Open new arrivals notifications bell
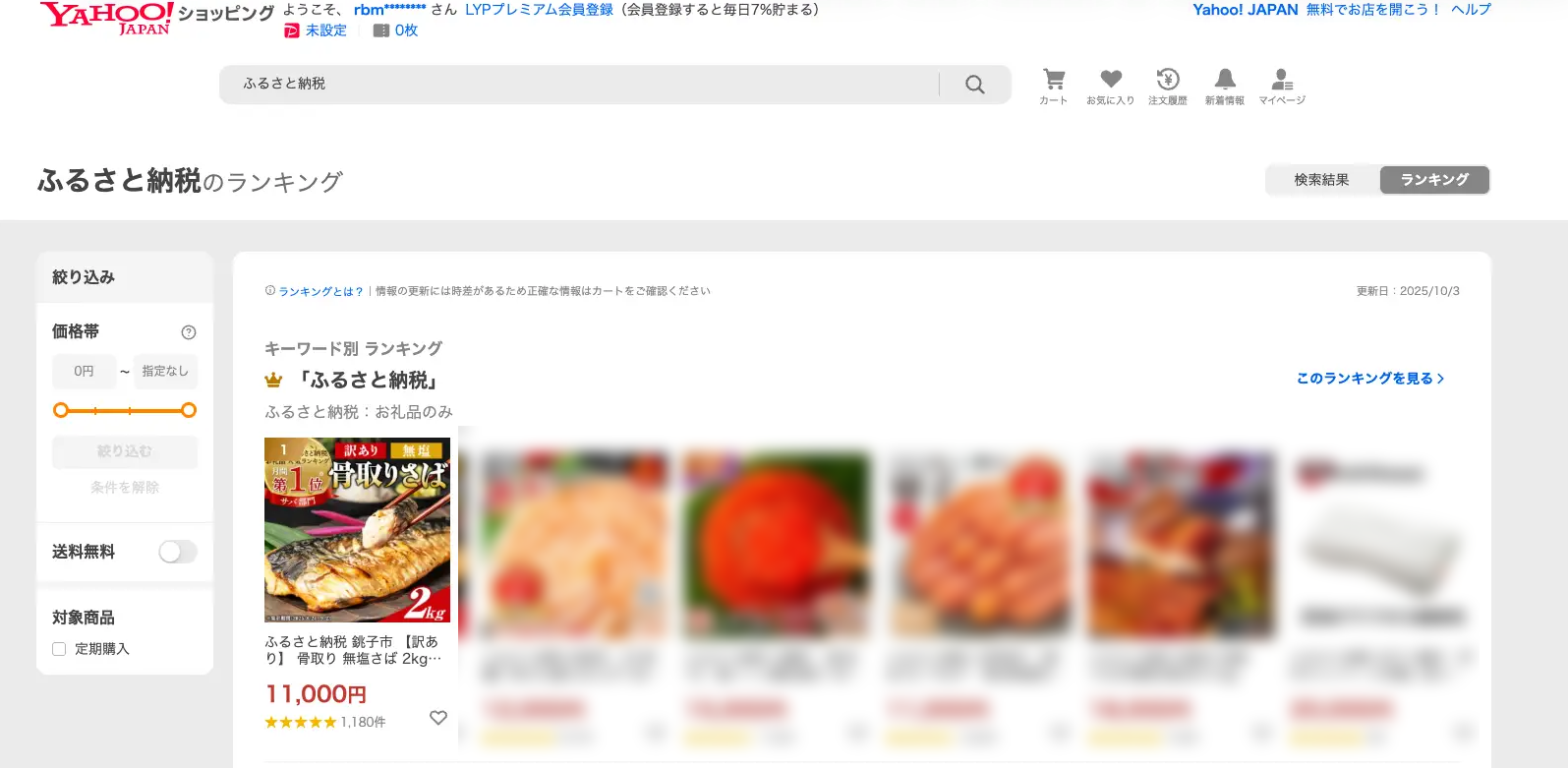Screen dimensions: 1568x768 [1224, 86]
